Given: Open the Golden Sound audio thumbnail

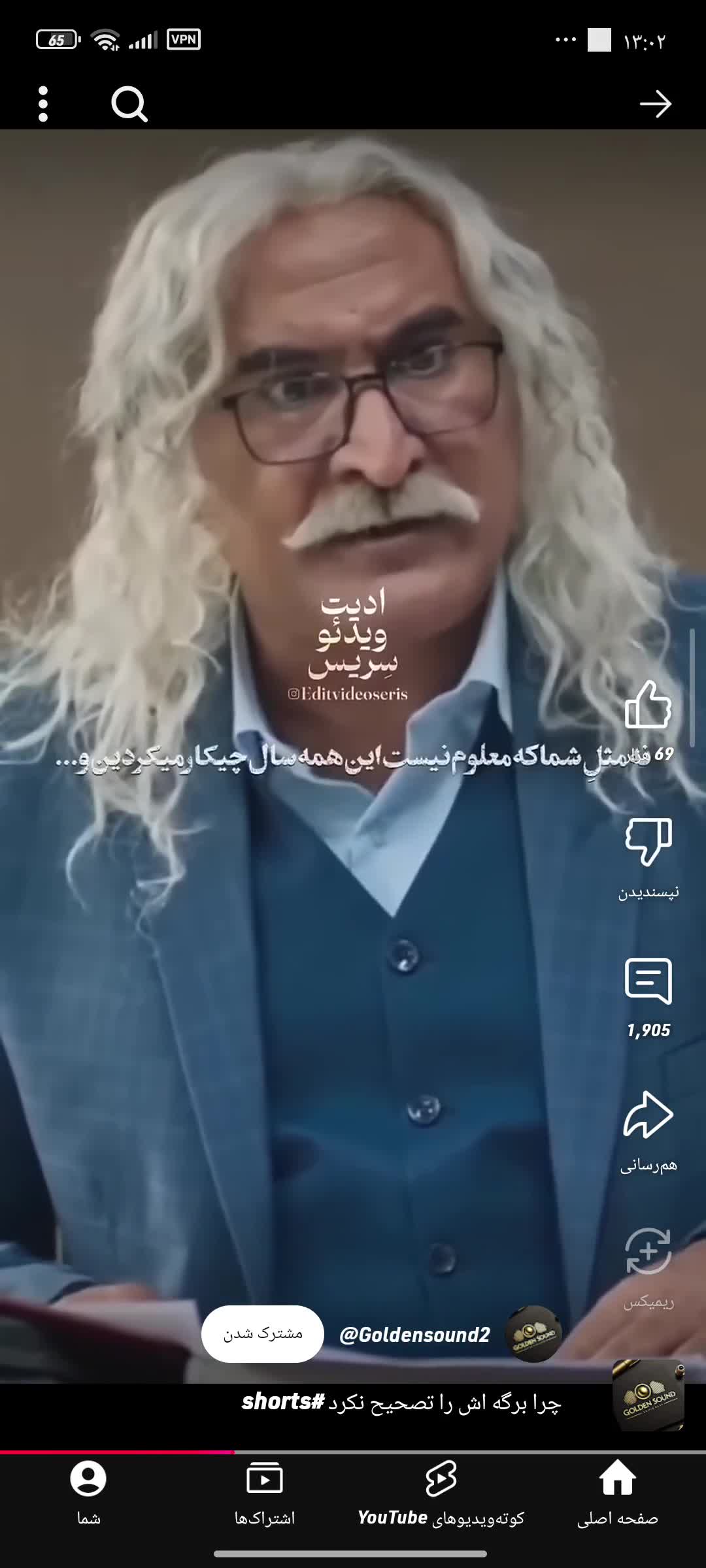Looking at the screenshot, I should point(648,1395).
